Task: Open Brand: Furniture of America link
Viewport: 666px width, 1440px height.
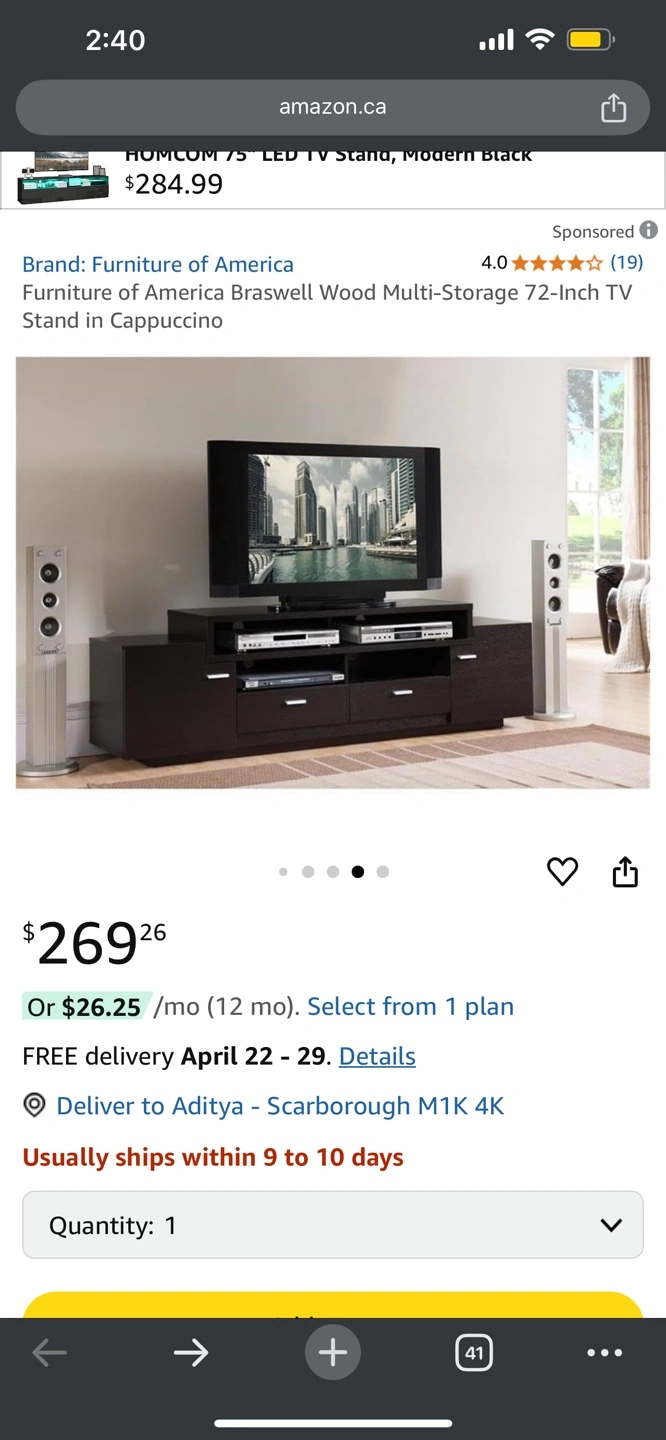Action: [158, 264]
